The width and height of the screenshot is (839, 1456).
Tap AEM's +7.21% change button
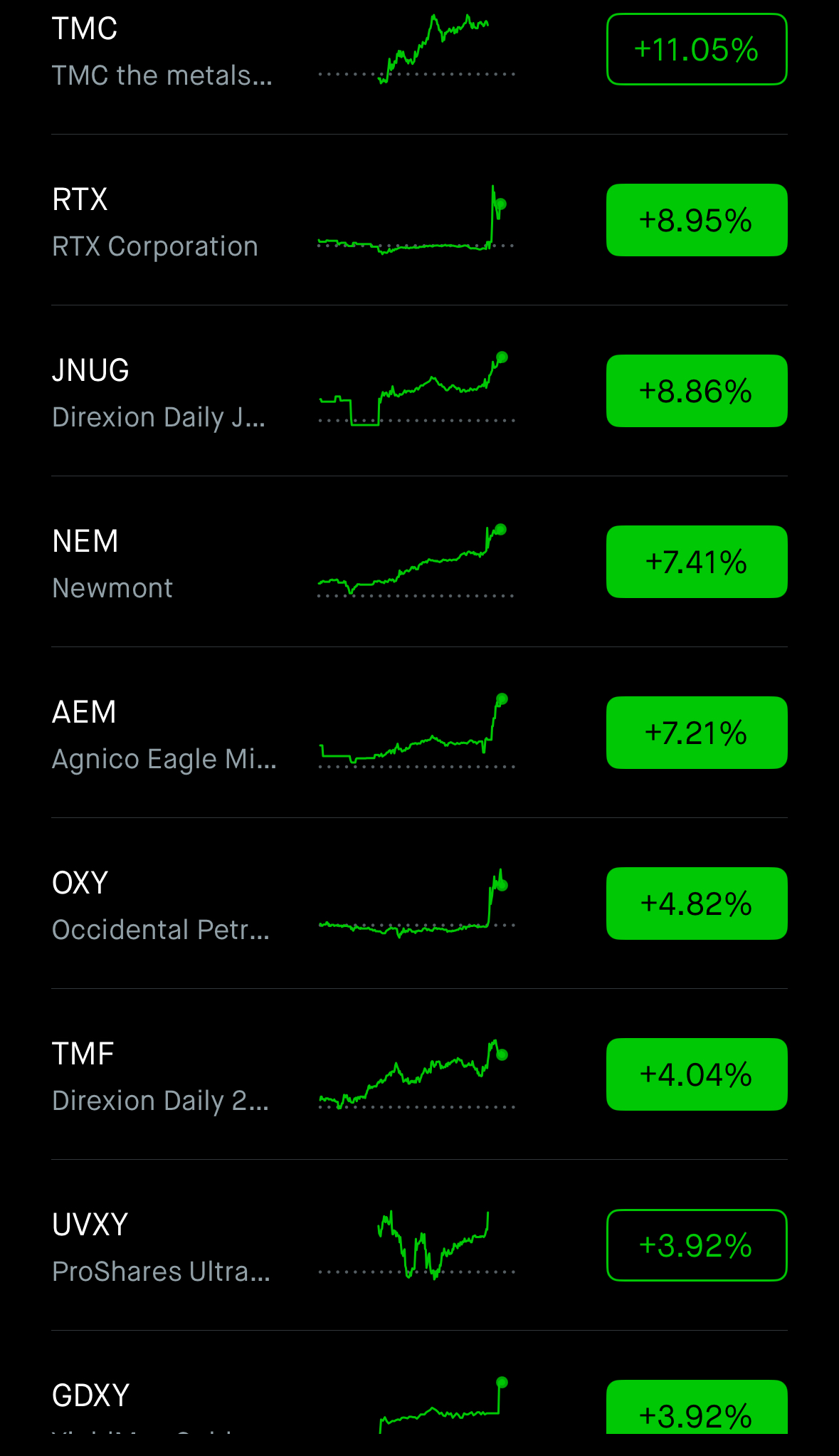(x=697, y=733)
